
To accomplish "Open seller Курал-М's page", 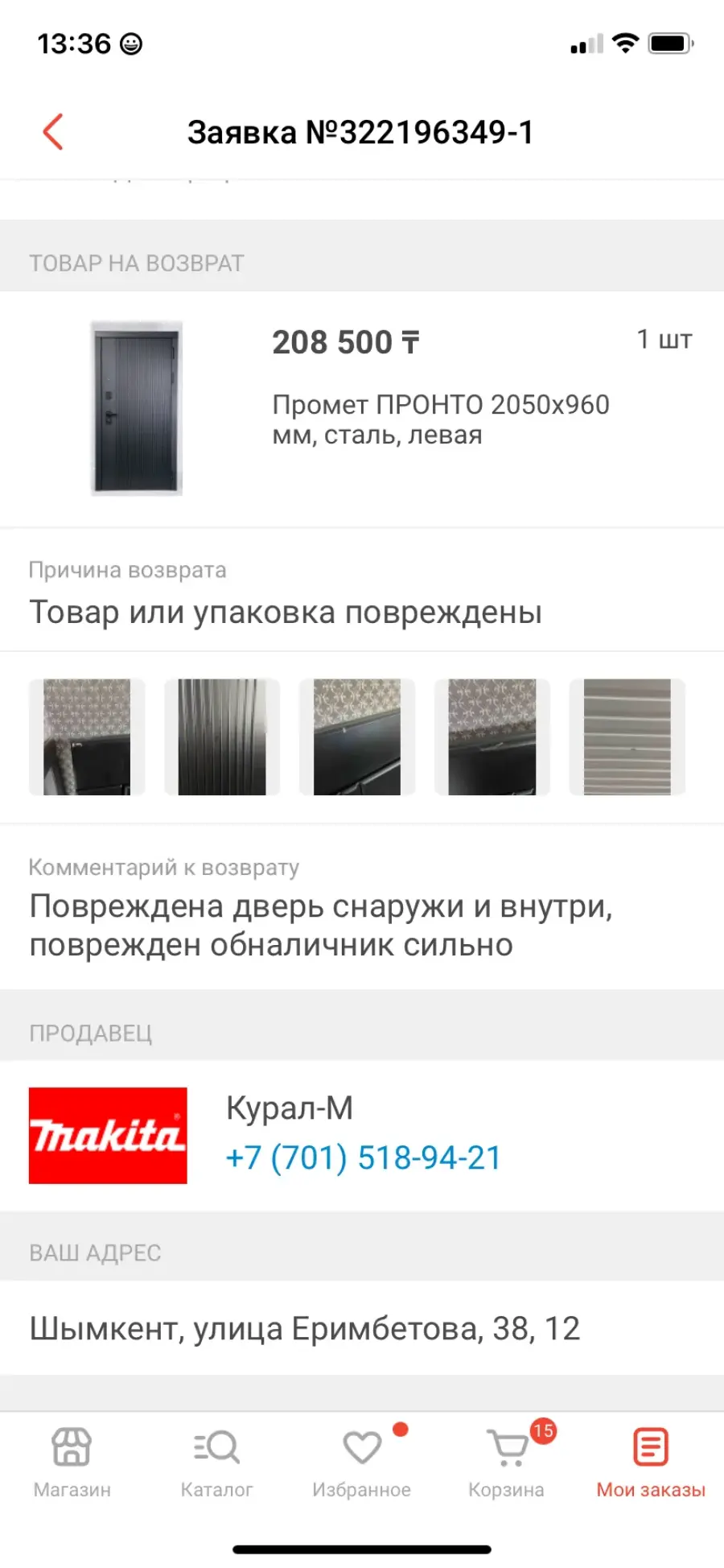I will [x=290, y=1108].
